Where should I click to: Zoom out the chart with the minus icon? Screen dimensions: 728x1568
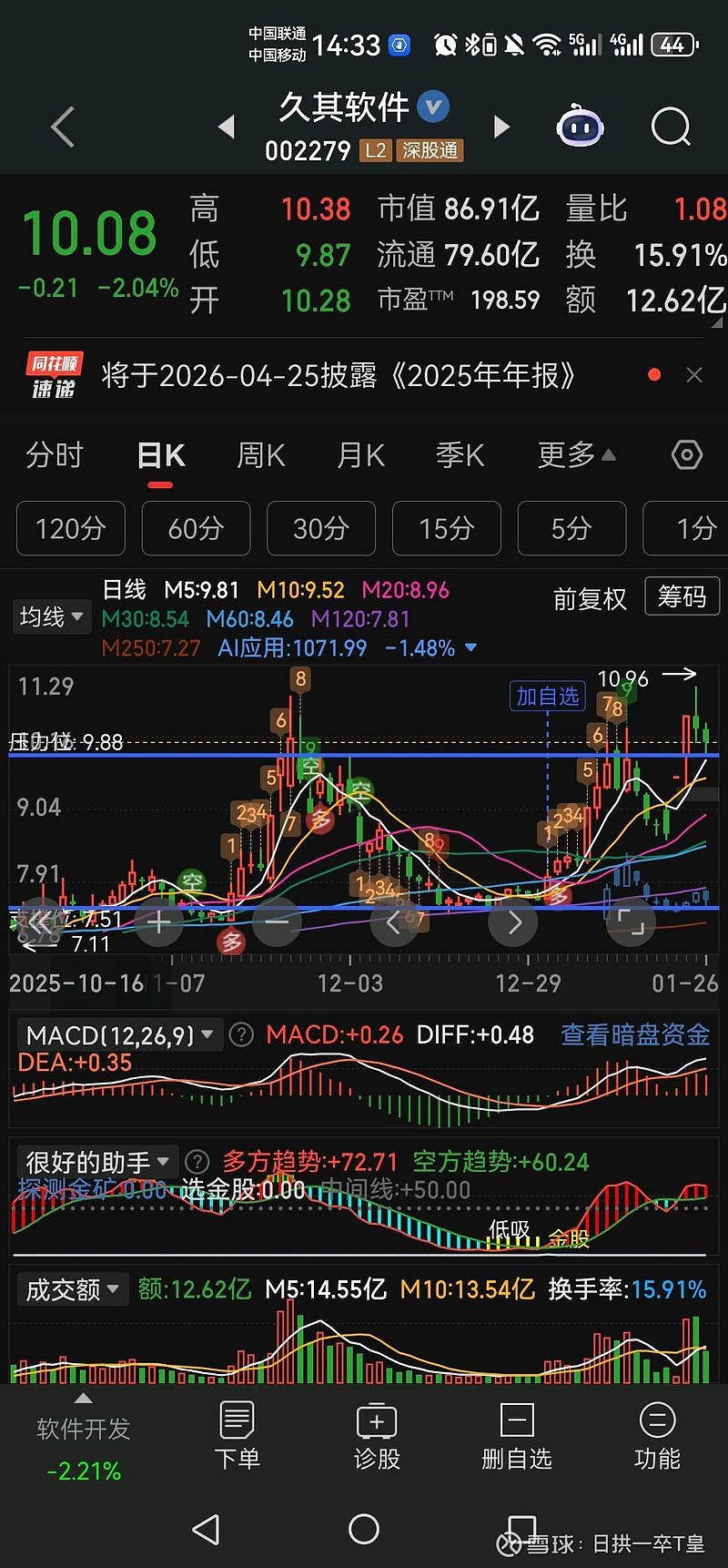coord(277,922)
